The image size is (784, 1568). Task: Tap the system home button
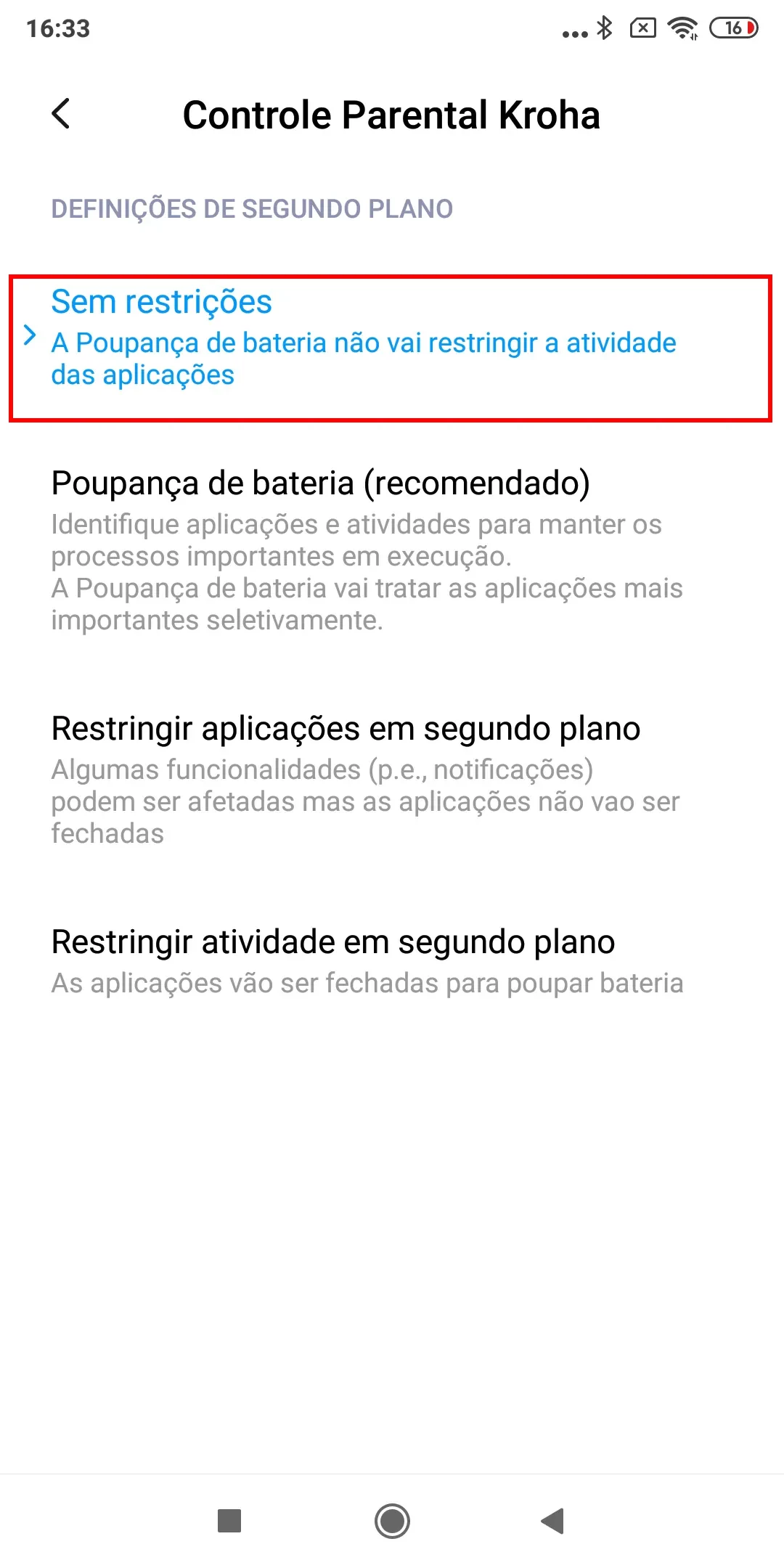[392, 1520]
